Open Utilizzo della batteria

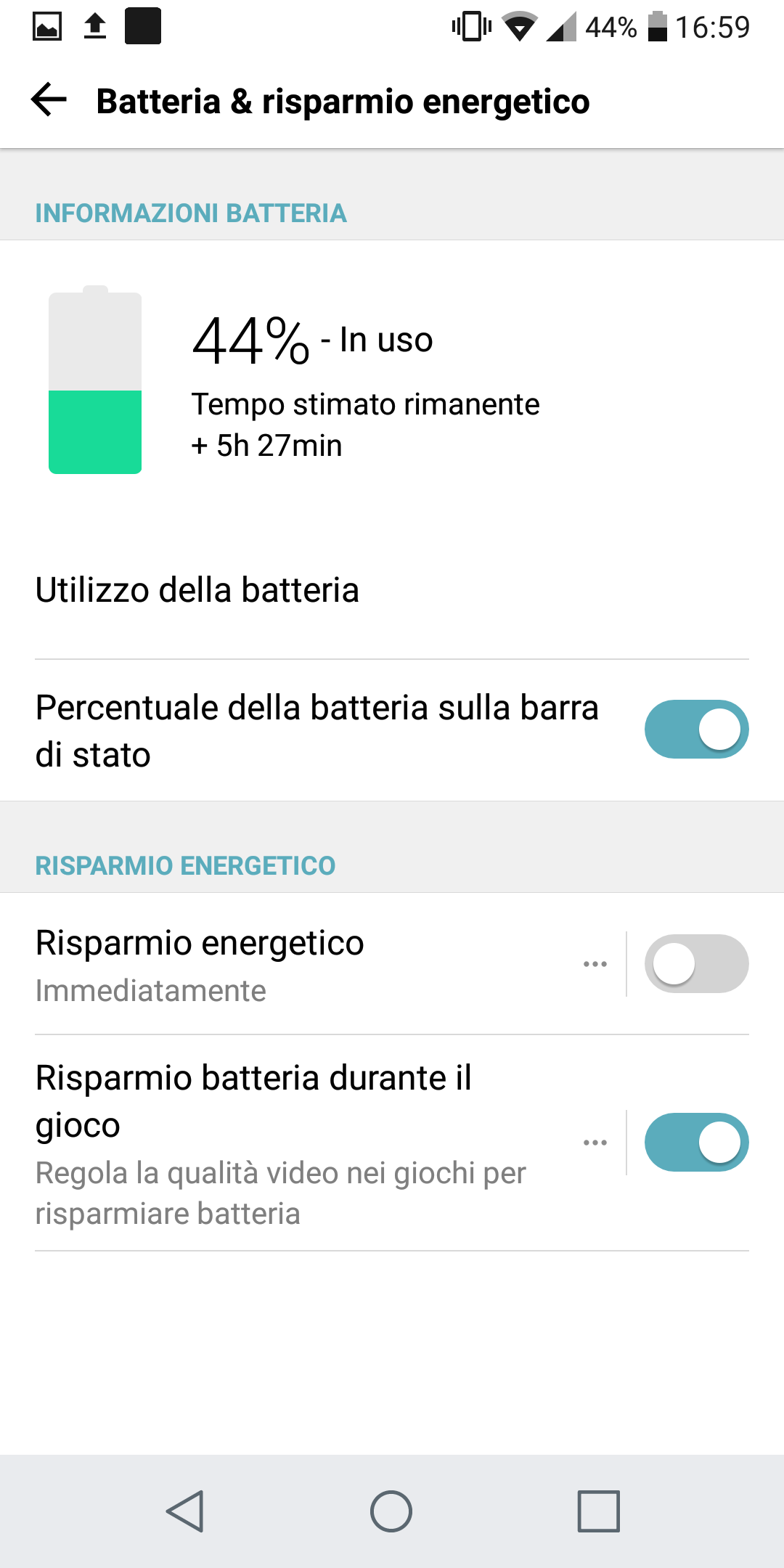tap(197, 589)
